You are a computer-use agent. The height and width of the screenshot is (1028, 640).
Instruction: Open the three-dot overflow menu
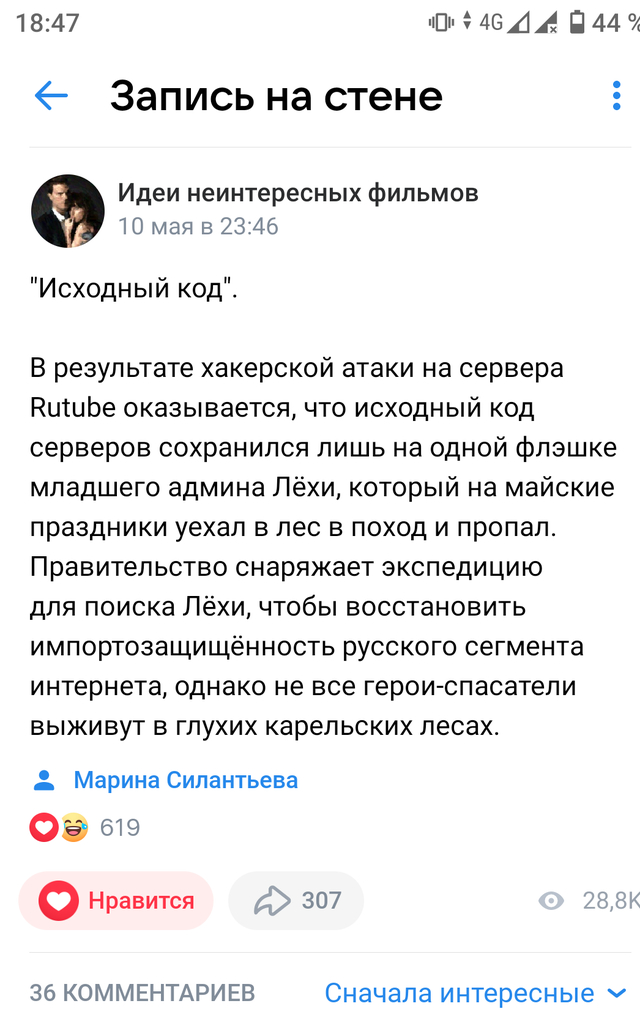click(x=616, y=96)
